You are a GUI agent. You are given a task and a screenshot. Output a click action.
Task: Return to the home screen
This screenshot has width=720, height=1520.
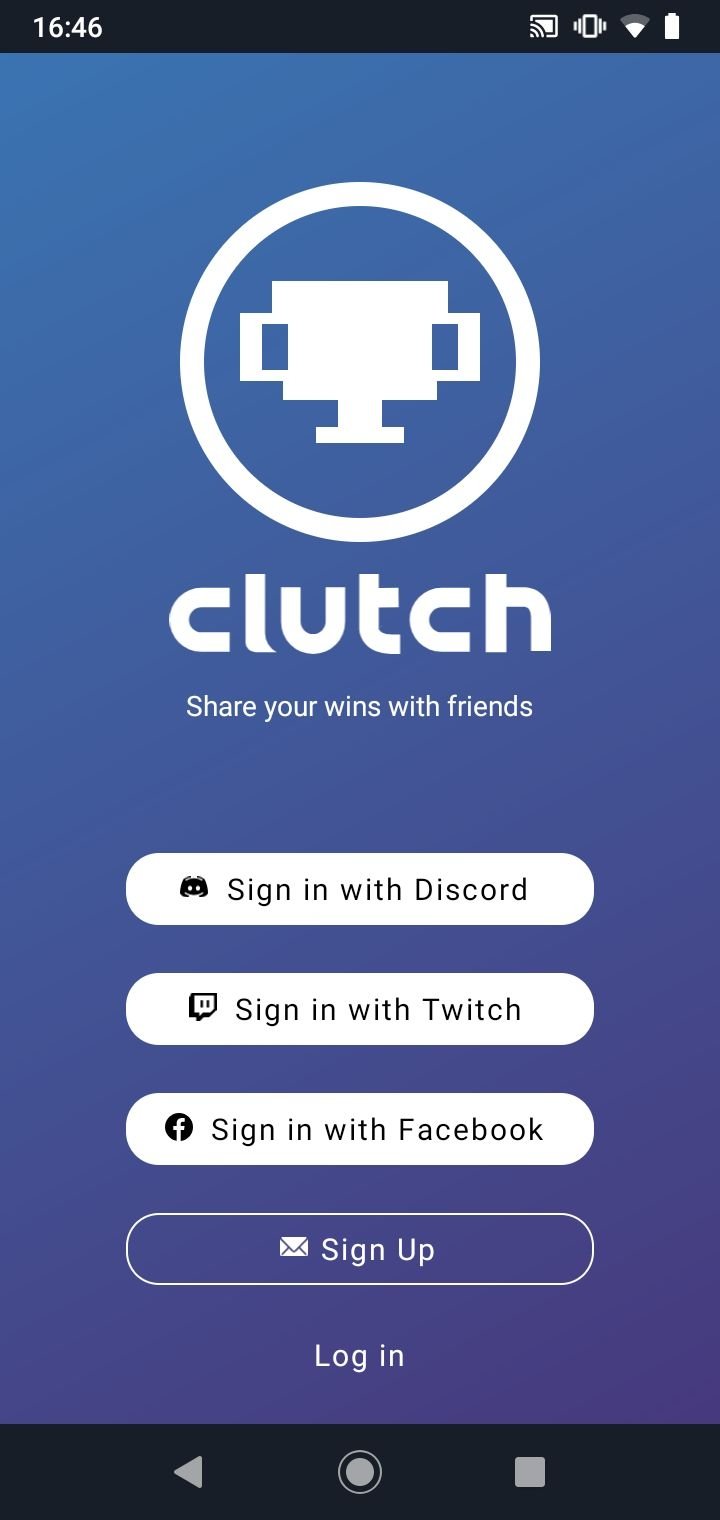[360, 1472]
